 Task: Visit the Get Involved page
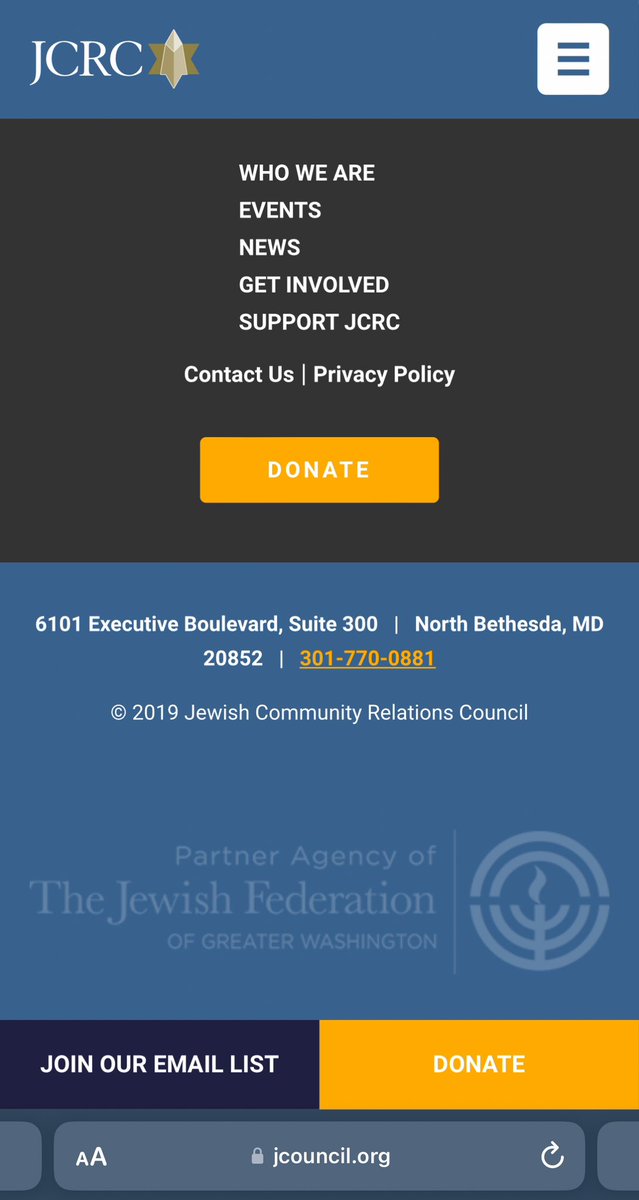tap(314, 285)
